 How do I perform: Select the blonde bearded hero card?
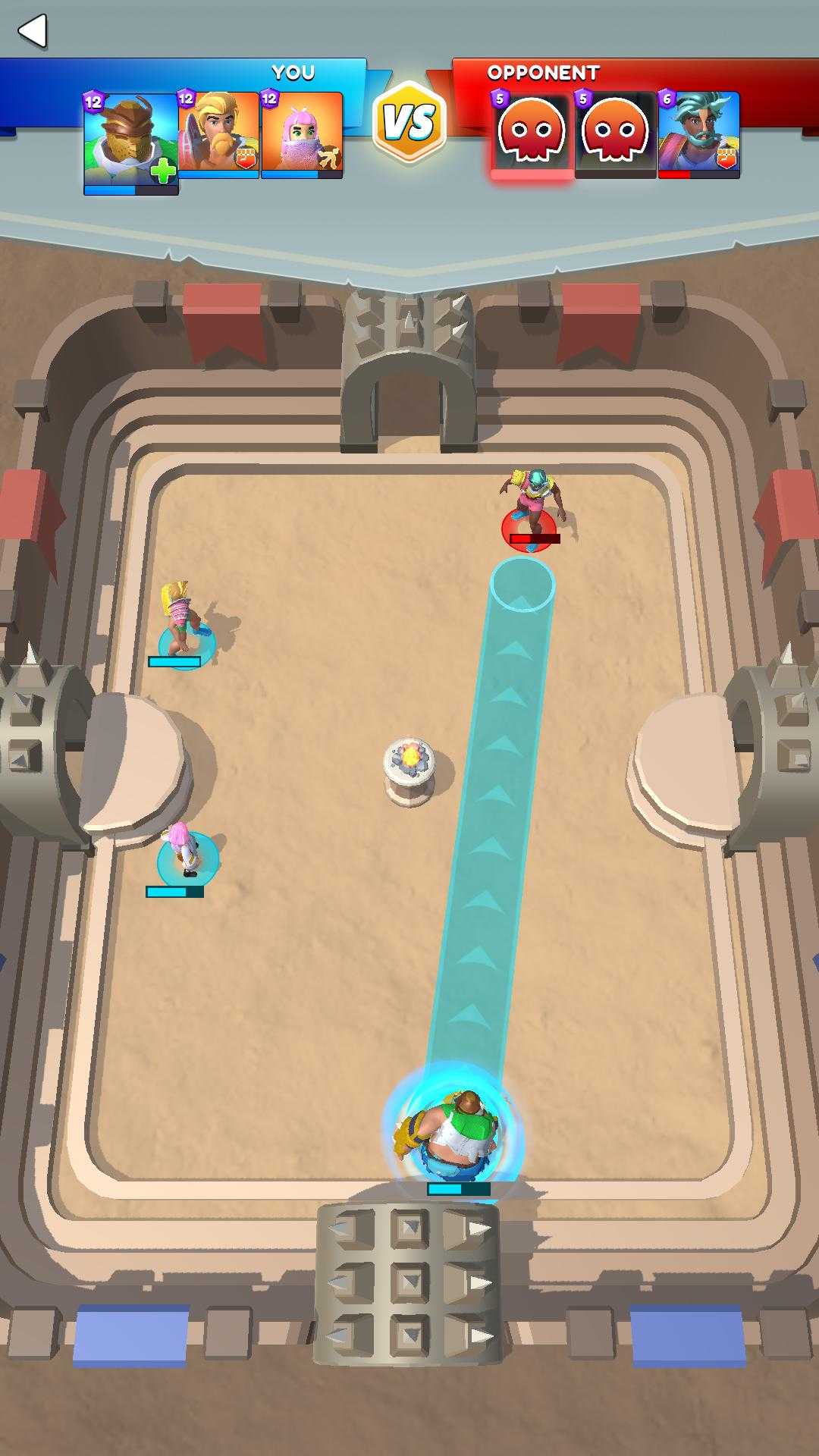pos(218,134)
